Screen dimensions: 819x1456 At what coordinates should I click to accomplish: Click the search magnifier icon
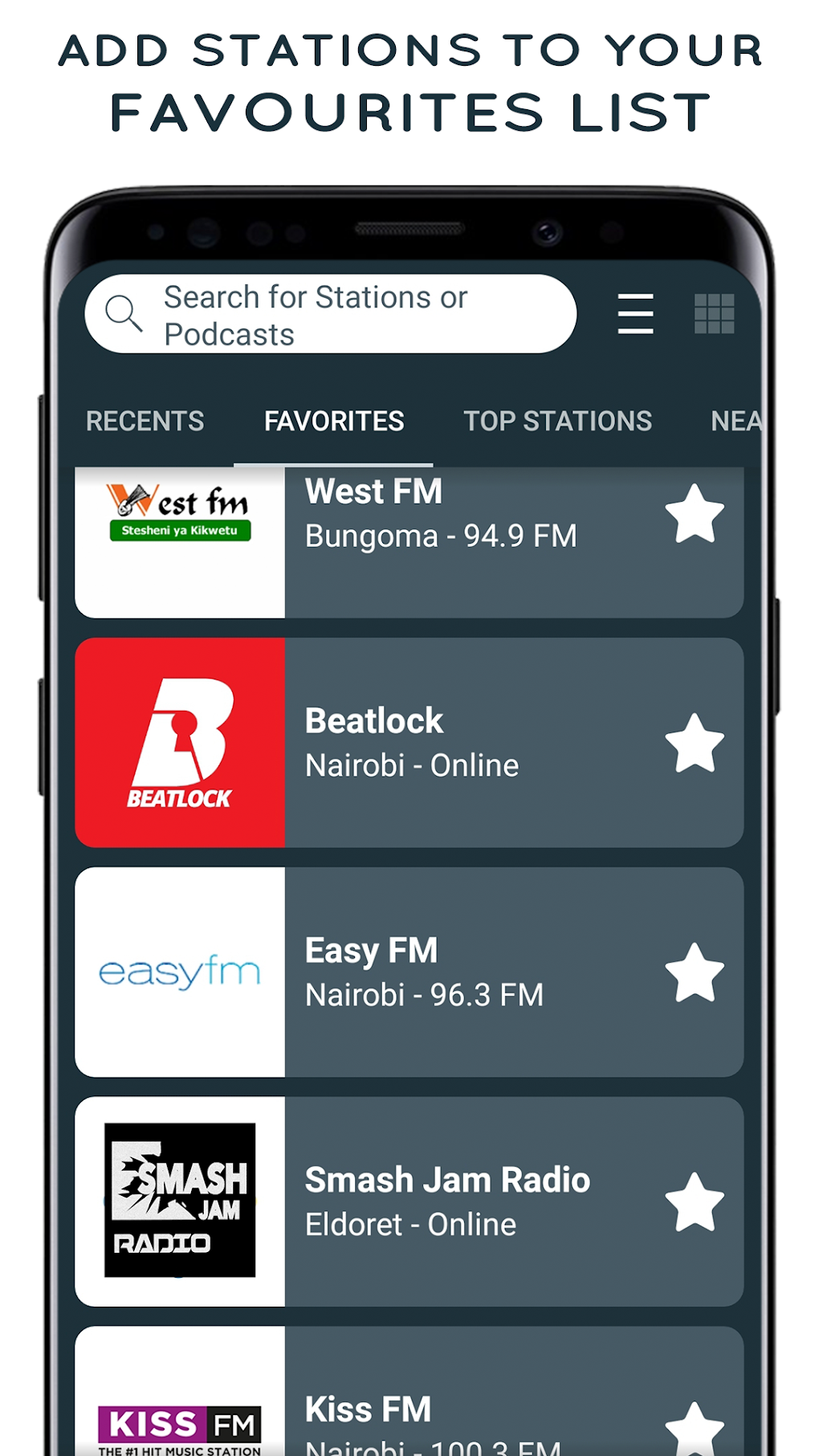pyautogui.click(x=122, y=313)
